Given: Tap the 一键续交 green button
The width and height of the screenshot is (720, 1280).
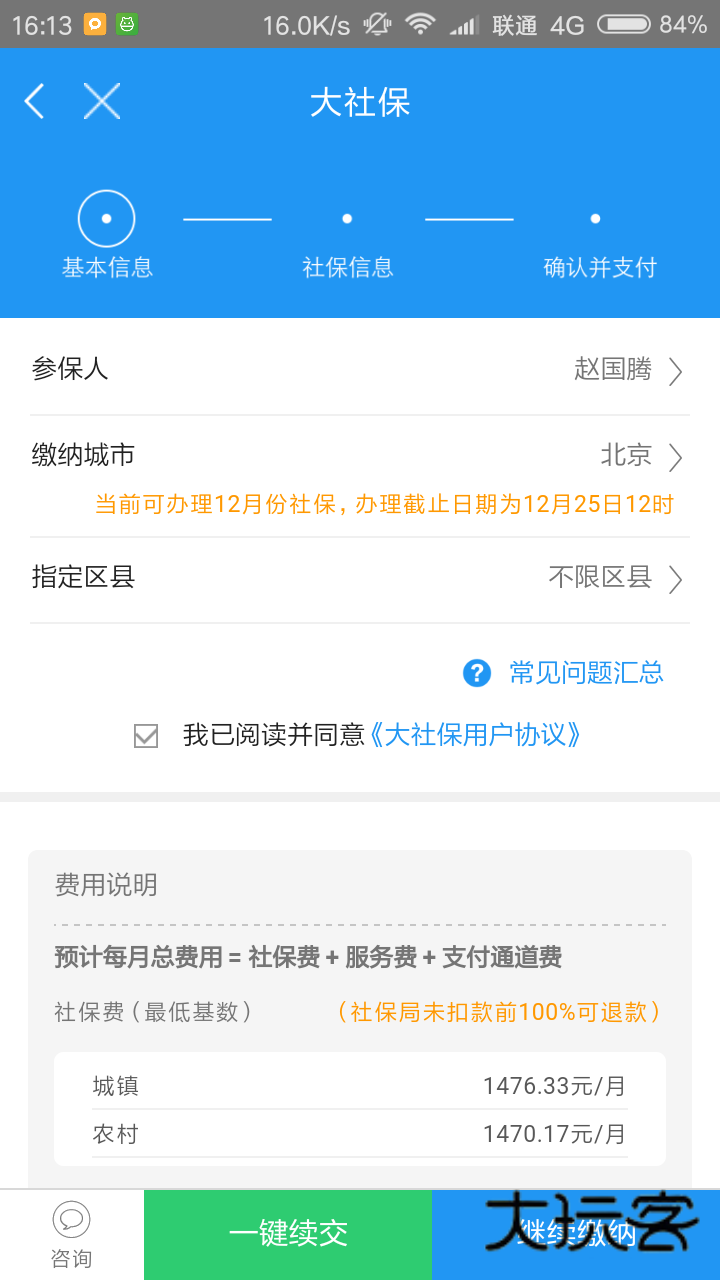Looking at the screenshot, I should [287, 1235].
